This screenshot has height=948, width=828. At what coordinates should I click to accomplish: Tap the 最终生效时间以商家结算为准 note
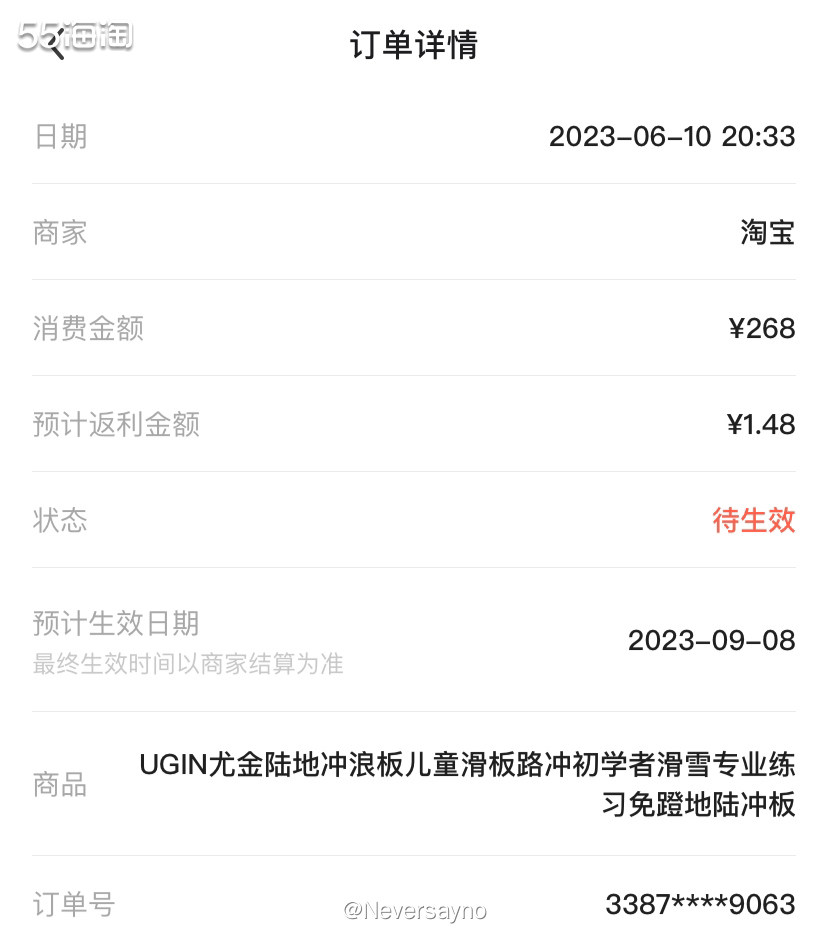[183, 666]
